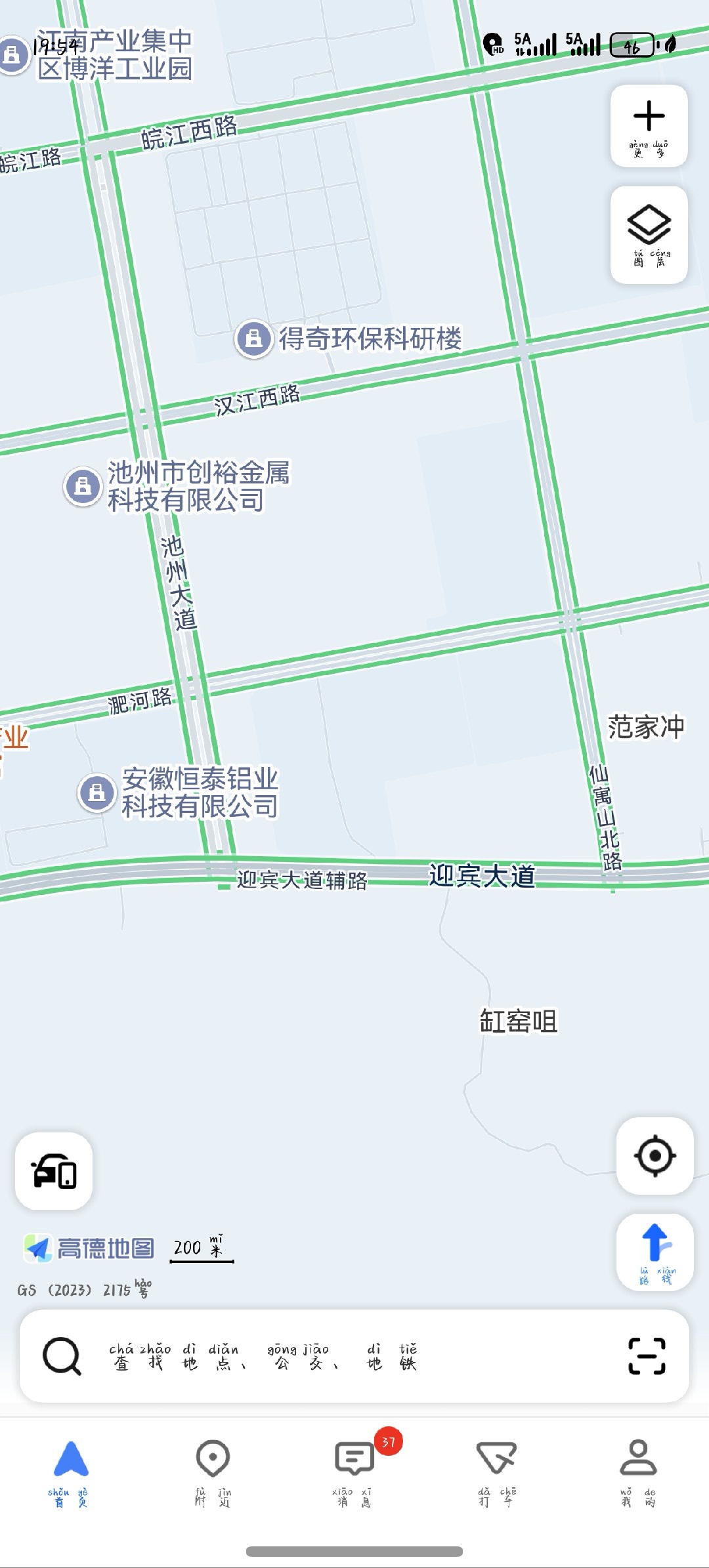Select the 首页 home tab

pyautogui.click(x=71, y=1471)
